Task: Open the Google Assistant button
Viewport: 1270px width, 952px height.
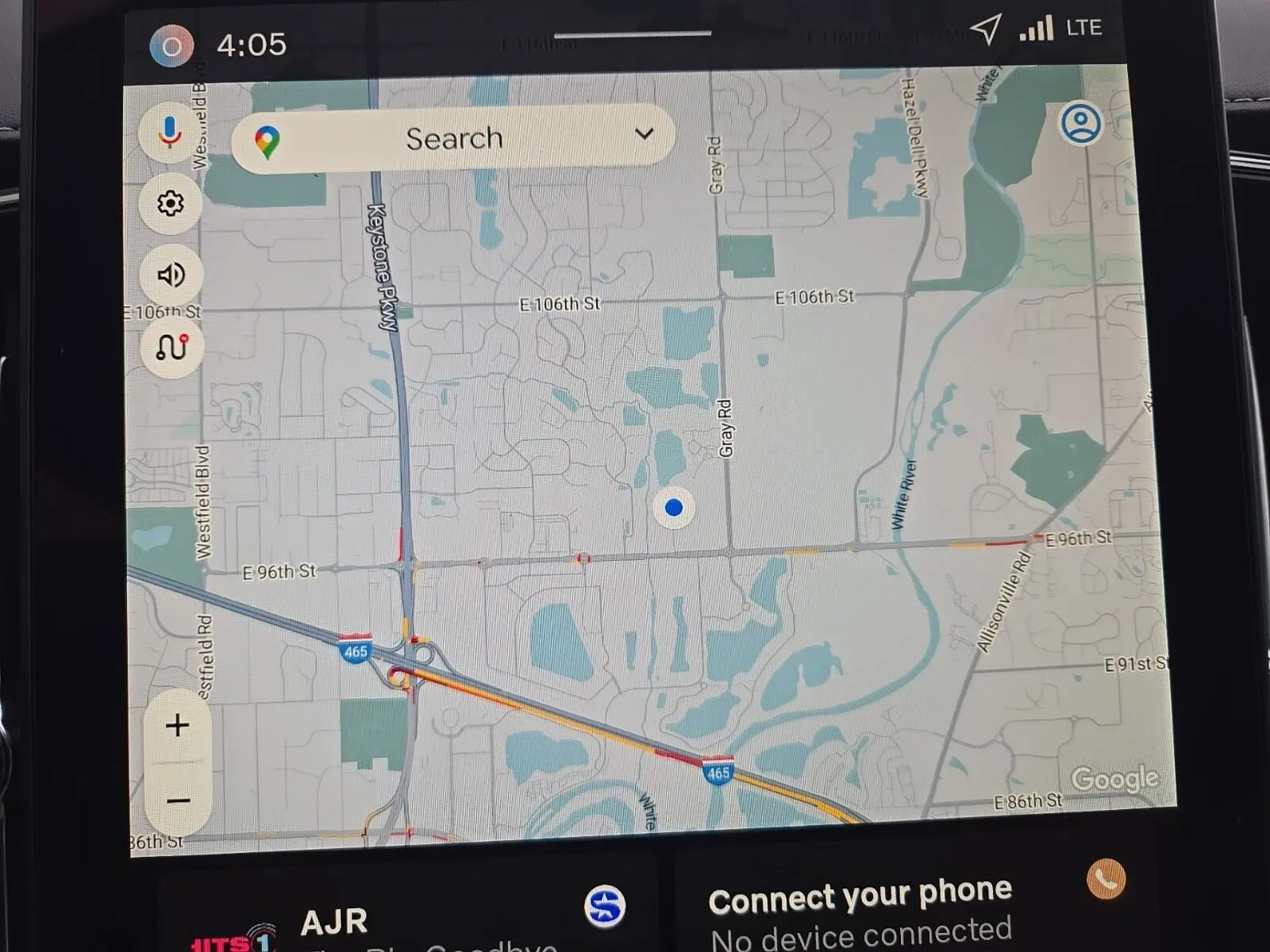Action: pyautogui.click(x=171, y=46)
